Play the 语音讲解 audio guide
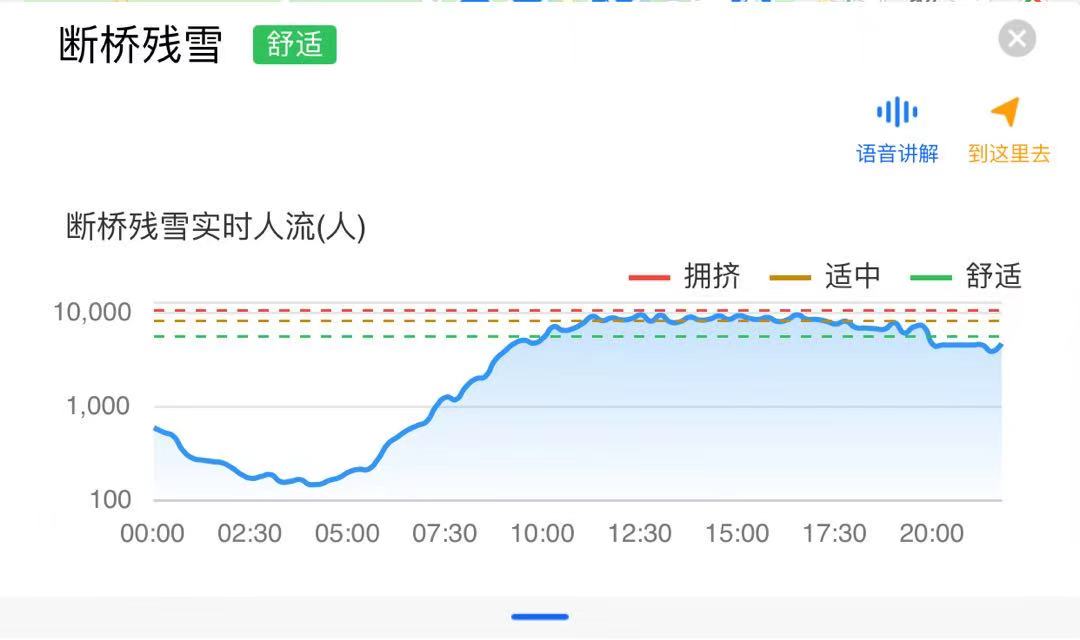The width and height of the screenshot is (1080, 640). (897, 129)
